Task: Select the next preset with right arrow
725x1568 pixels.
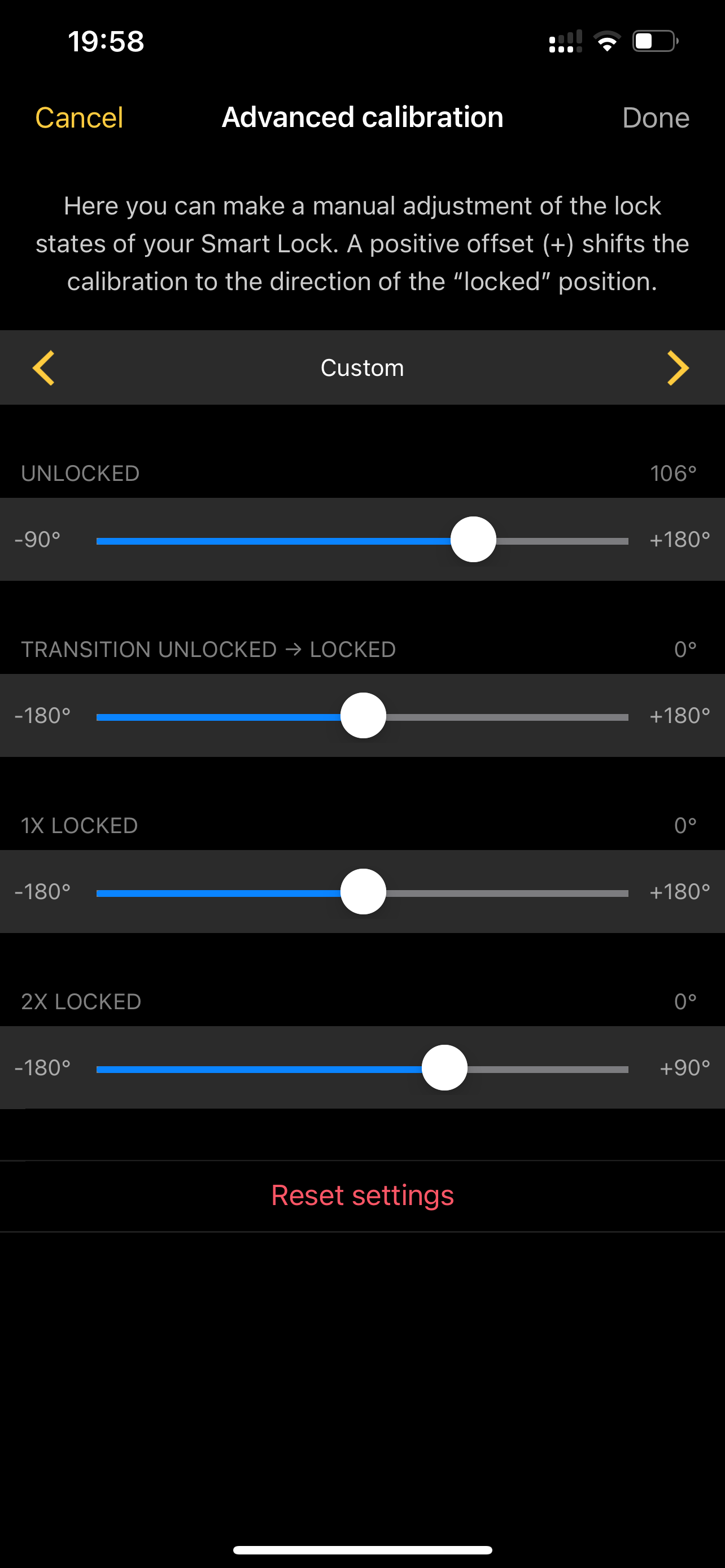Action: [678, 367]
